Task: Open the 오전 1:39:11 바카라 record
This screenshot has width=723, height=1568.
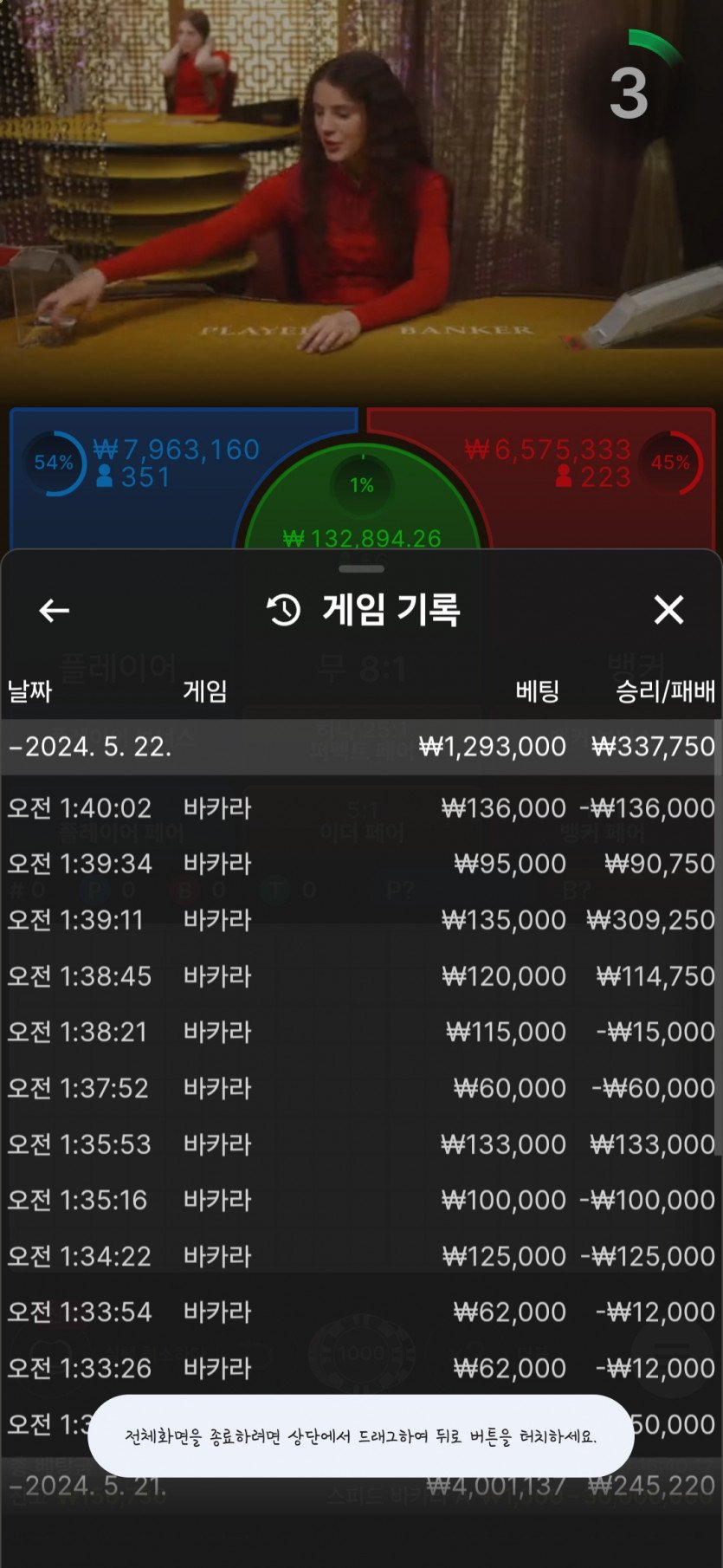Action: point(361,920)
